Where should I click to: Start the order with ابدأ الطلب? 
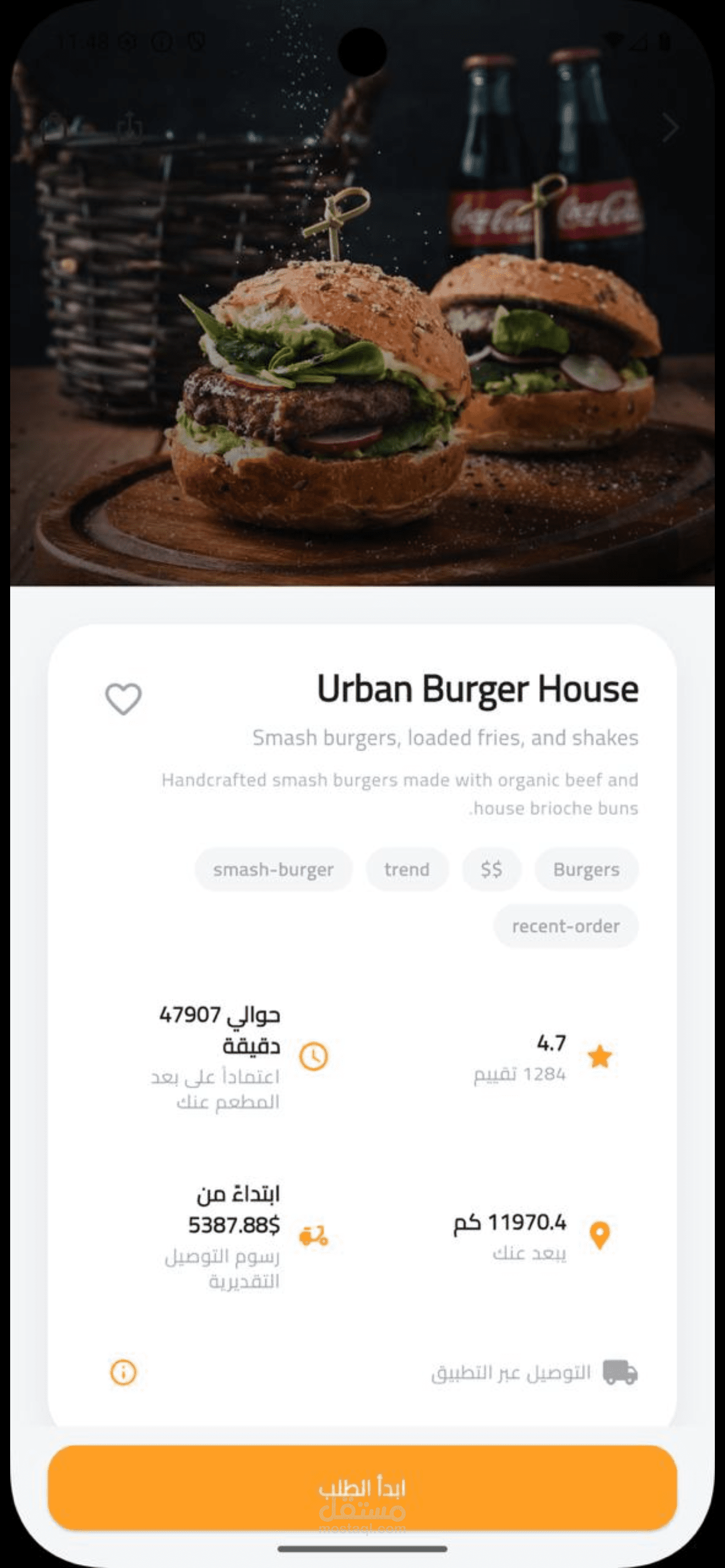pyautogui.click(x=362, y=1488)
